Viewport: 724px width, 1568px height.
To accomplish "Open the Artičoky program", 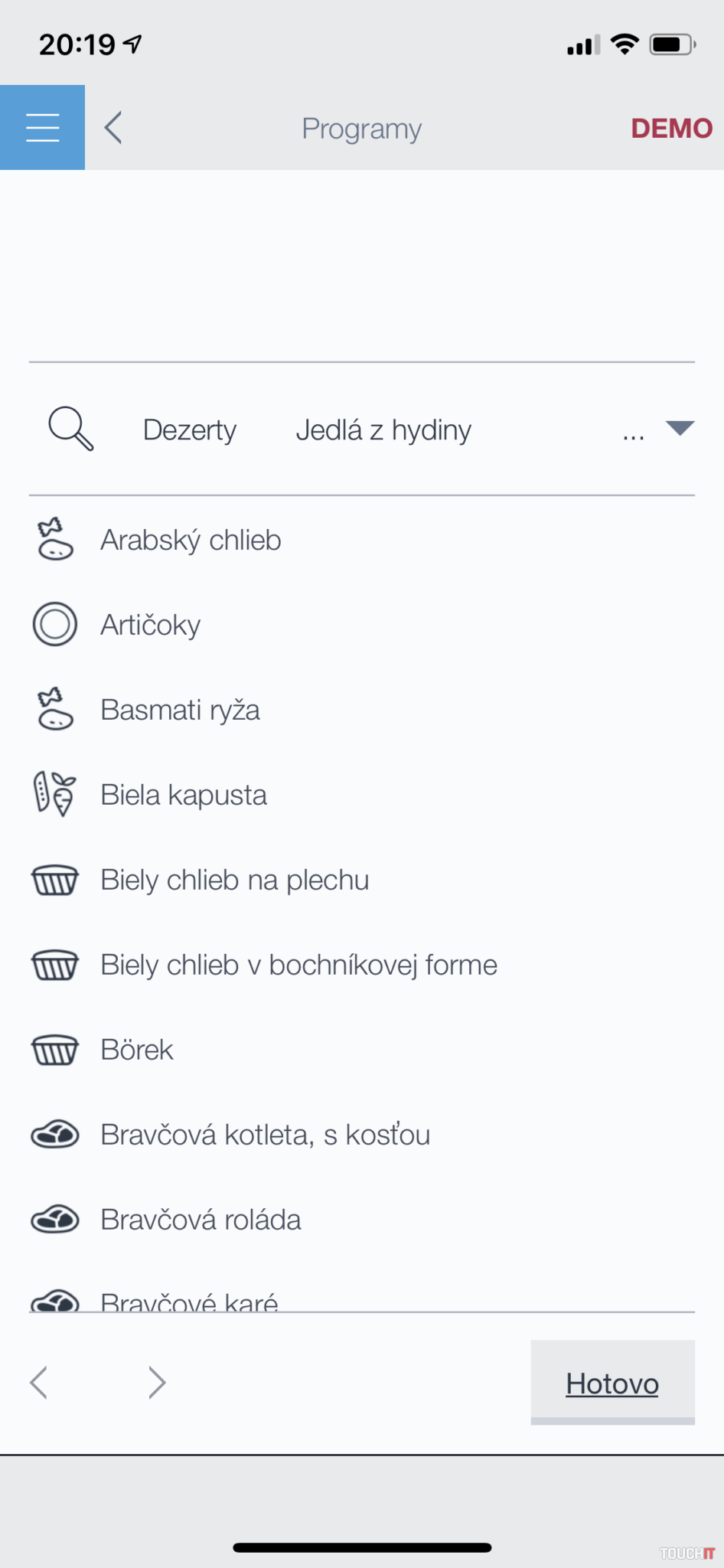I will point(151,626).
